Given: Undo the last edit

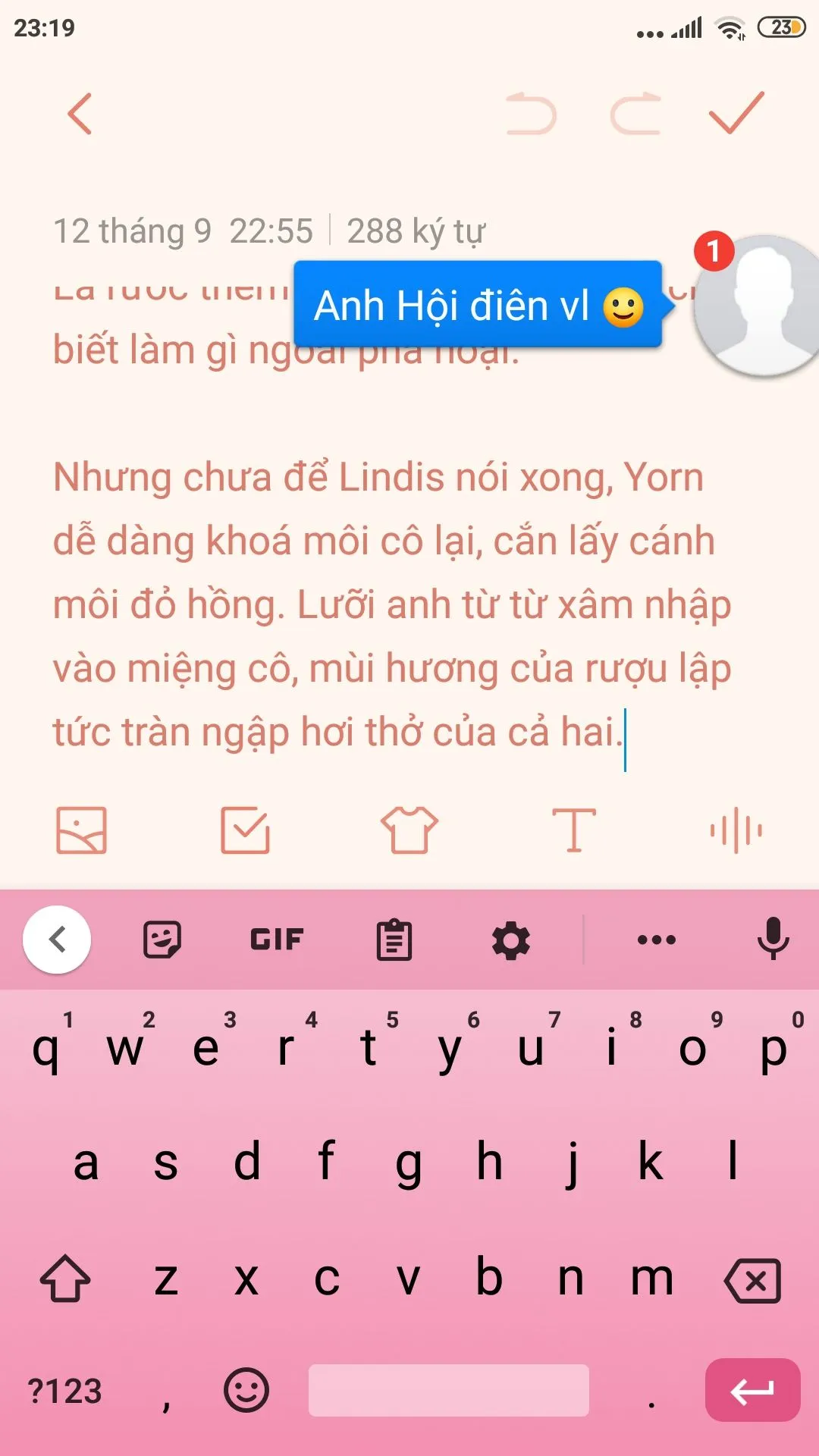Looking at the screenshot, I should coord(531,114).
